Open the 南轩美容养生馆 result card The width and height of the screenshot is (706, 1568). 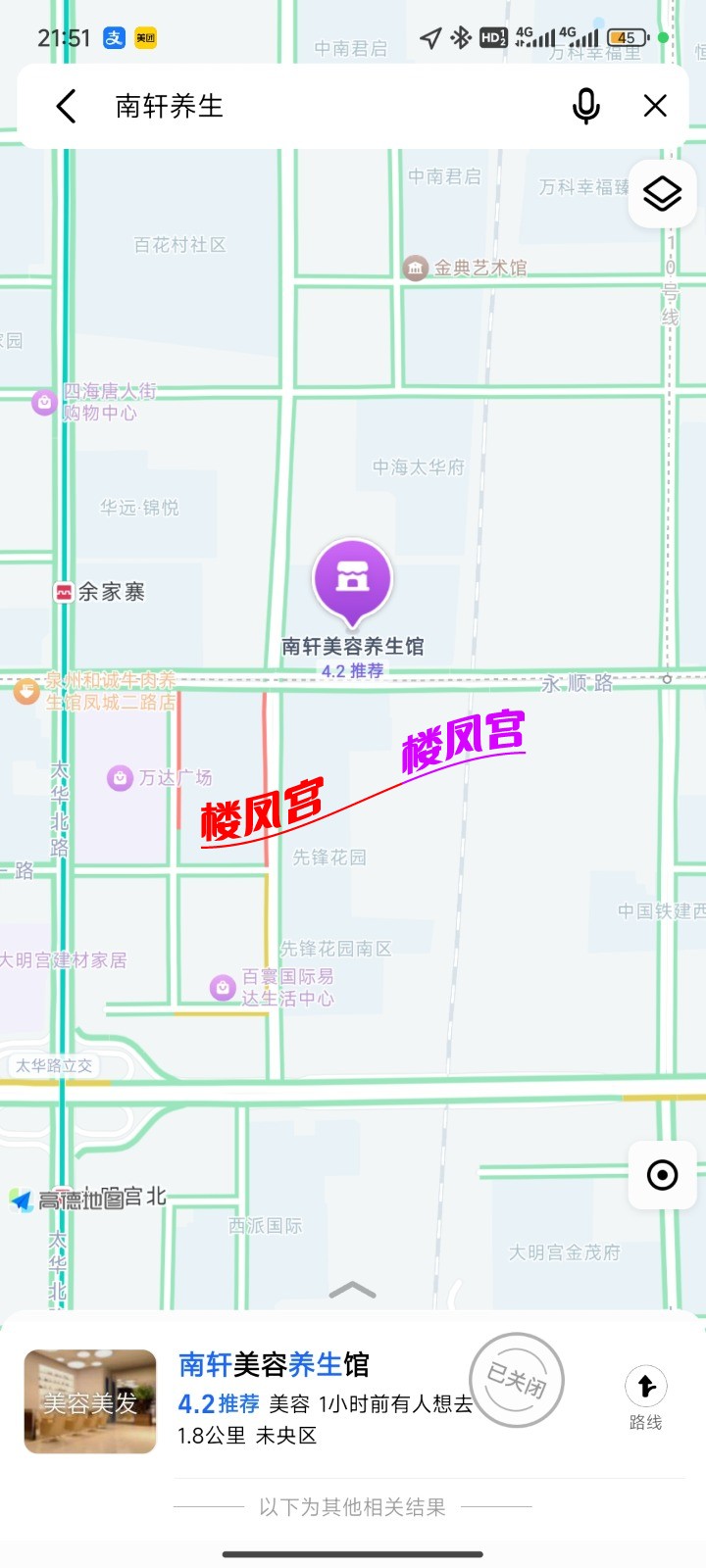coord(275,1401)
